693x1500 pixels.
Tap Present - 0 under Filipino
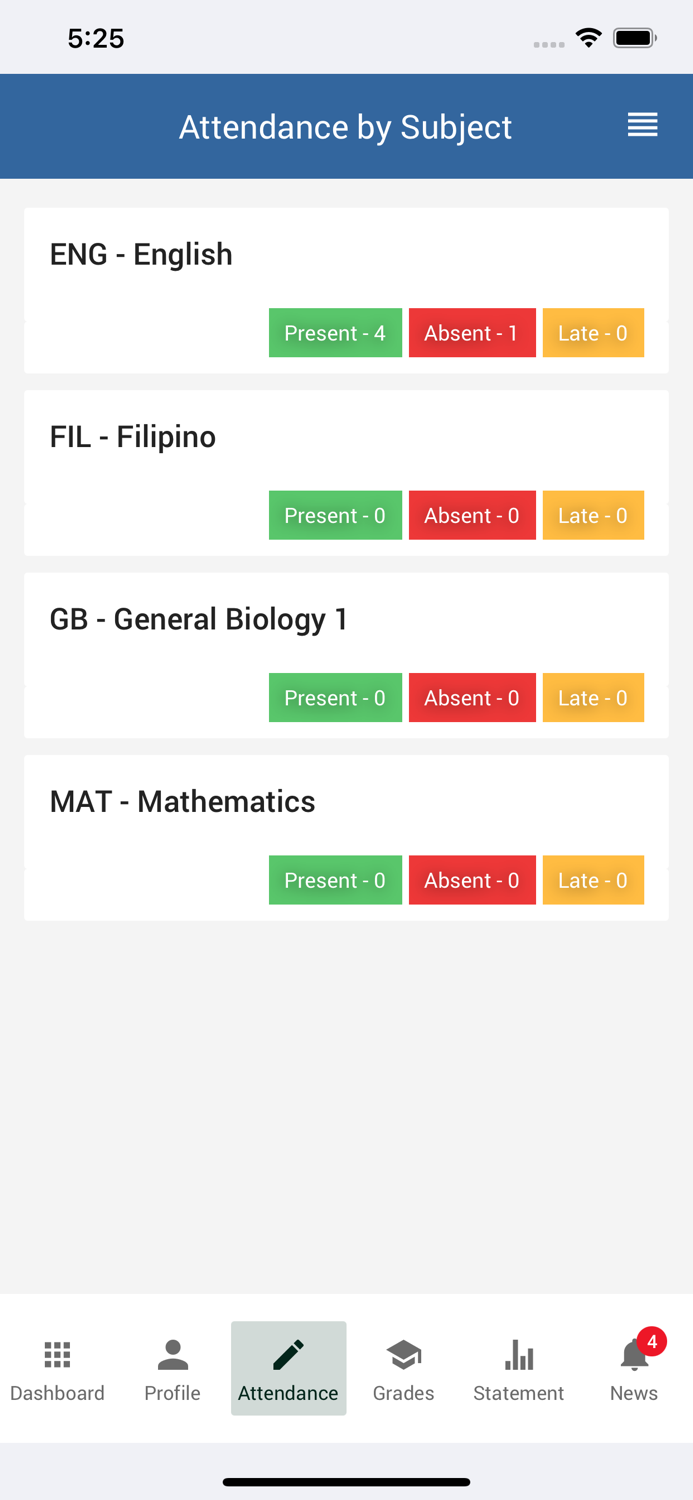335,516
